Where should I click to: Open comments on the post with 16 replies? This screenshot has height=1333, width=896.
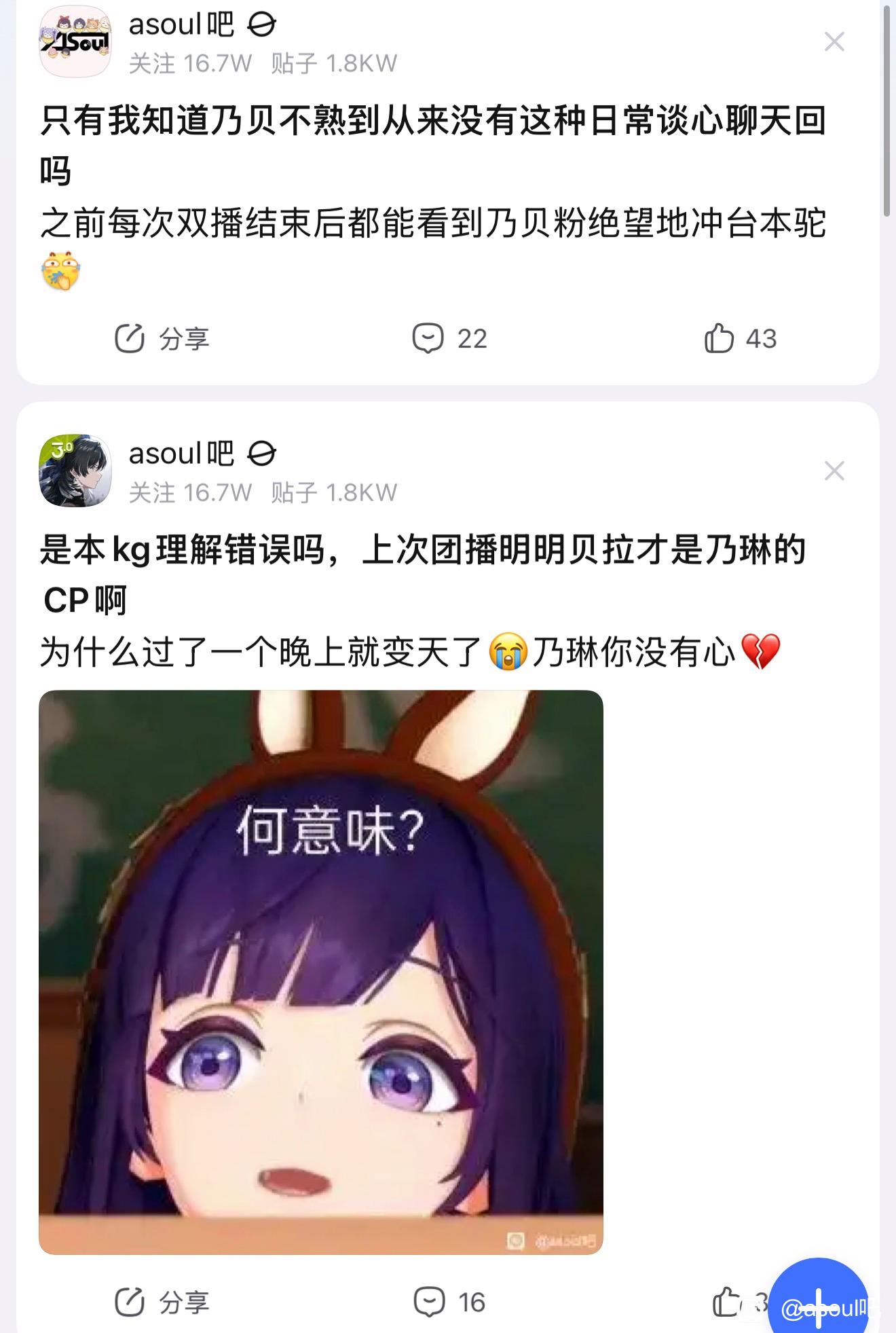[449, 1302]
